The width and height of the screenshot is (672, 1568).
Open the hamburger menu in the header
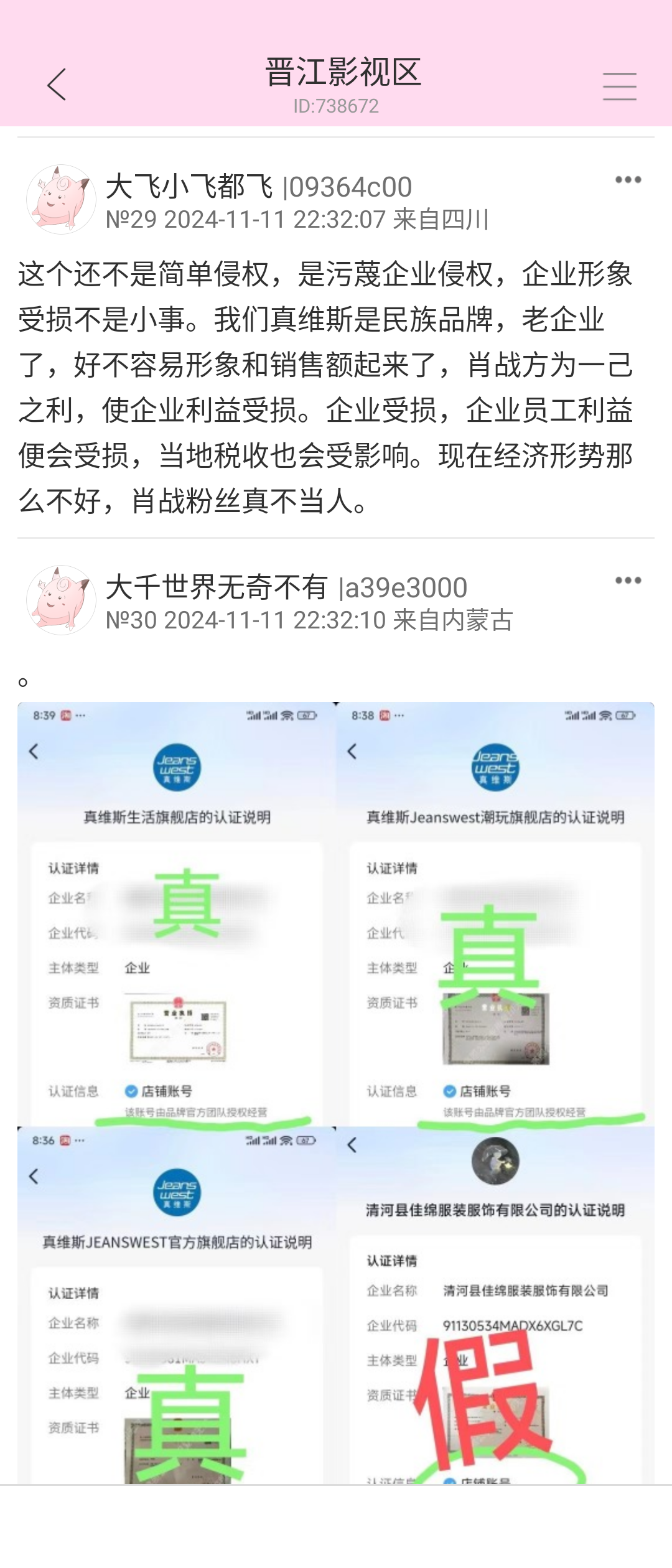(x=619, y=86)
